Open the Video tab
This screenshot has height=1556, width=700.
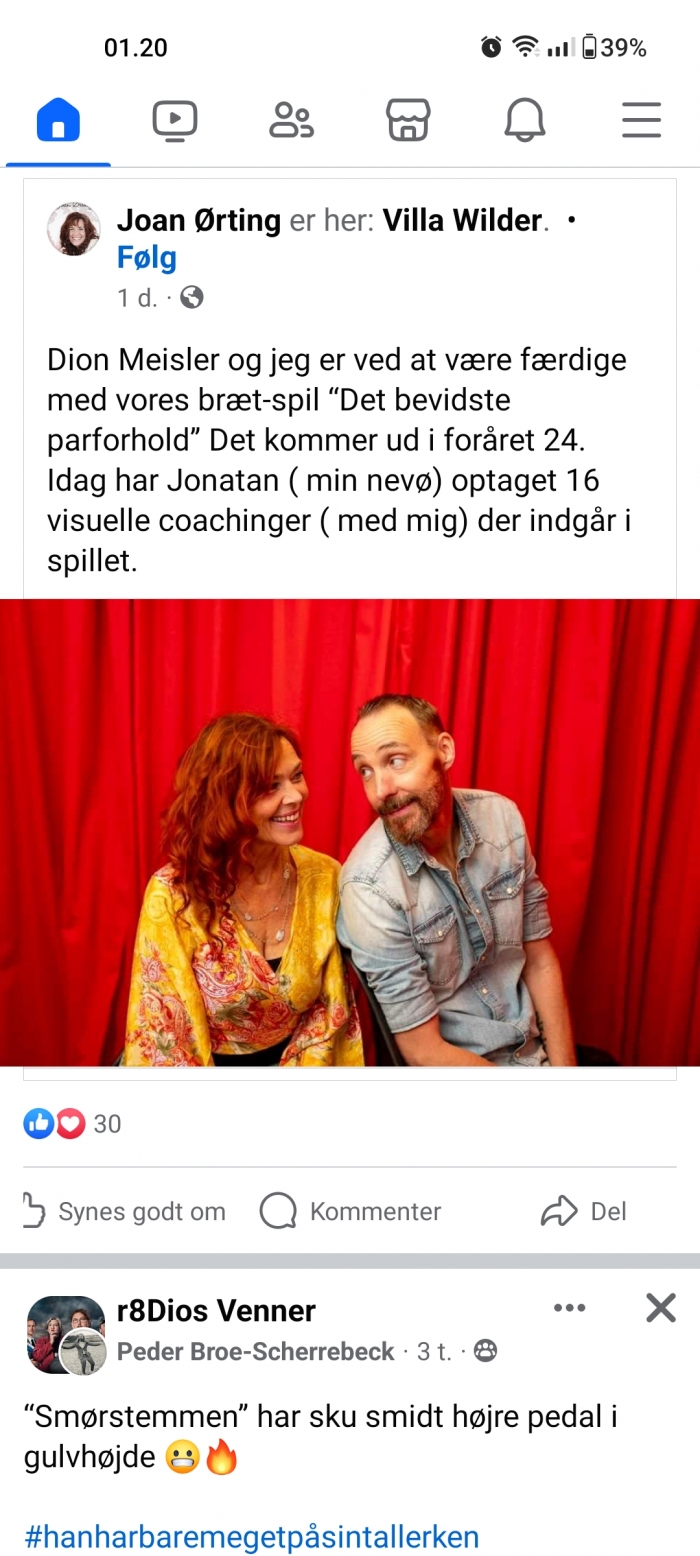[175, 121]
